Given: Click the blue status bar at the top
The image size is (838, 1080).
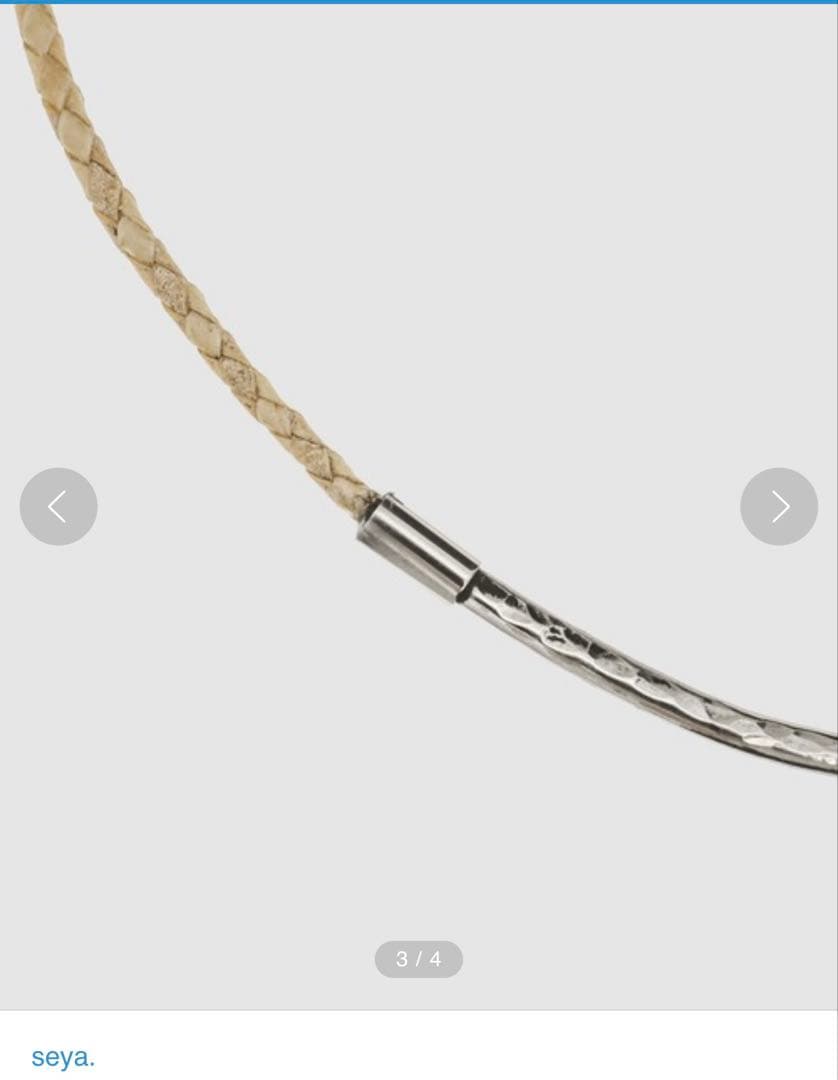Looking at the screenshot, I should pos(419,4).
